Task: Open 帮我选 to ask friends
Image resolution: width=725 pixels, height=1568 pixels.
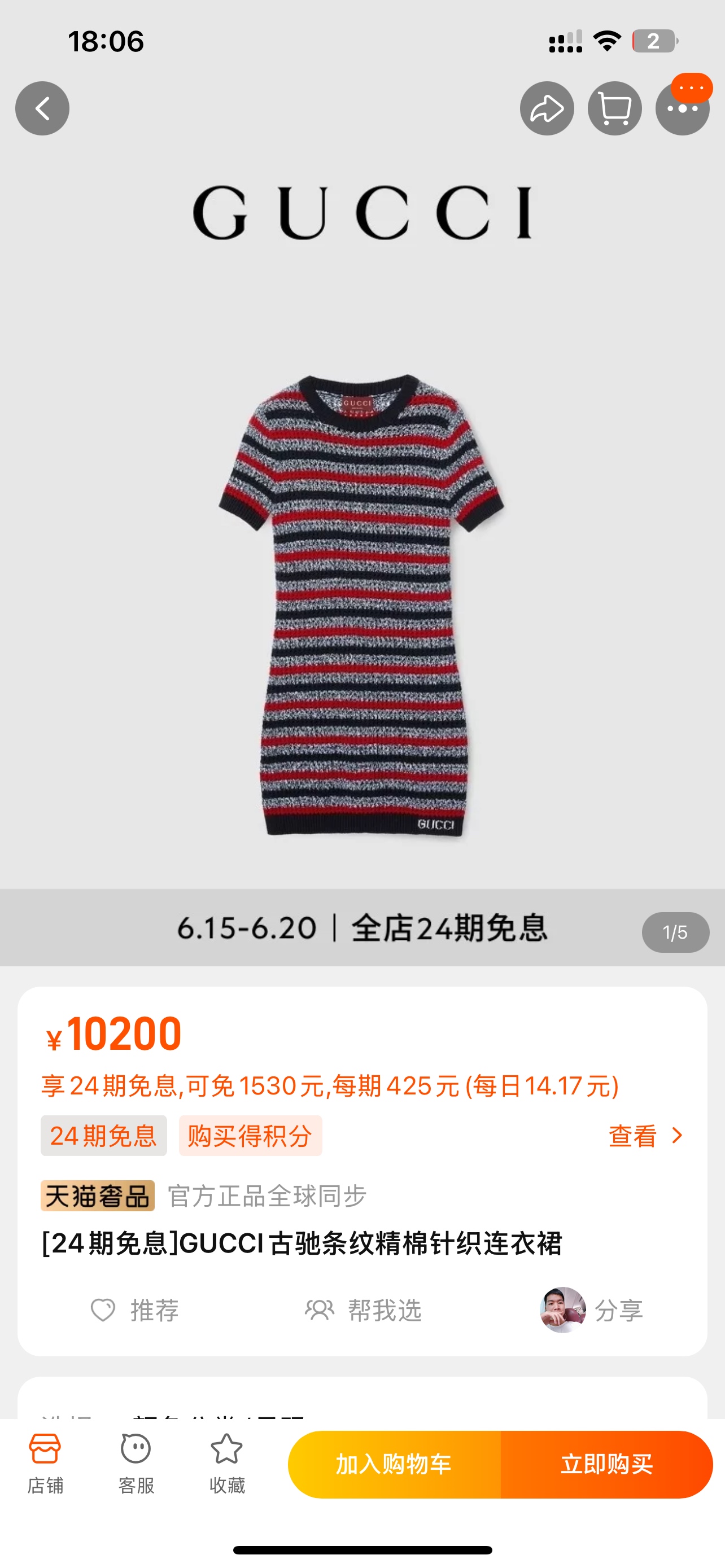Action: pyautogui.click(x=364, y=1310)
